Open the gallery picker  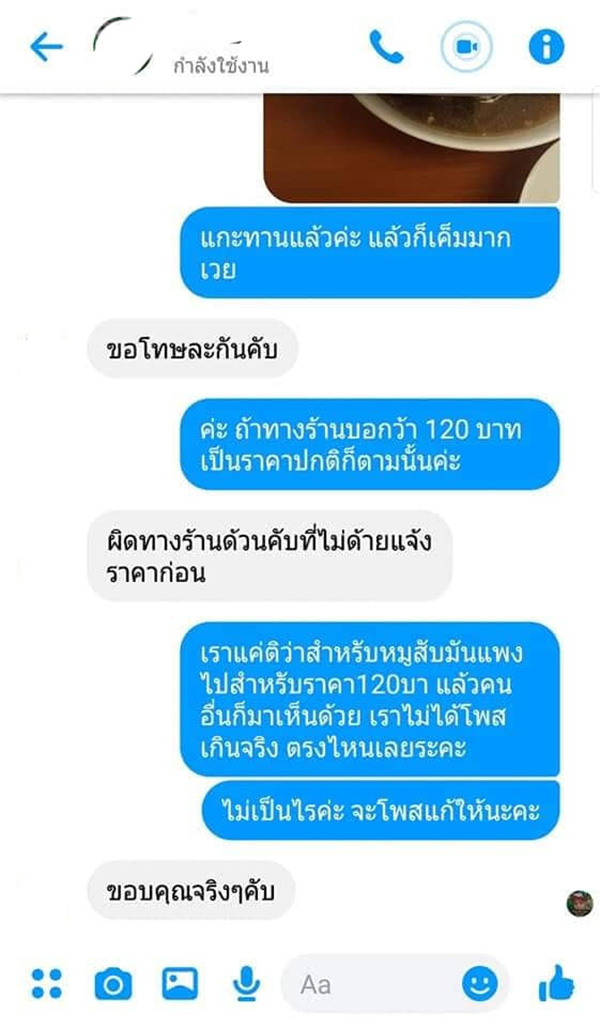(x=179, y=984)
